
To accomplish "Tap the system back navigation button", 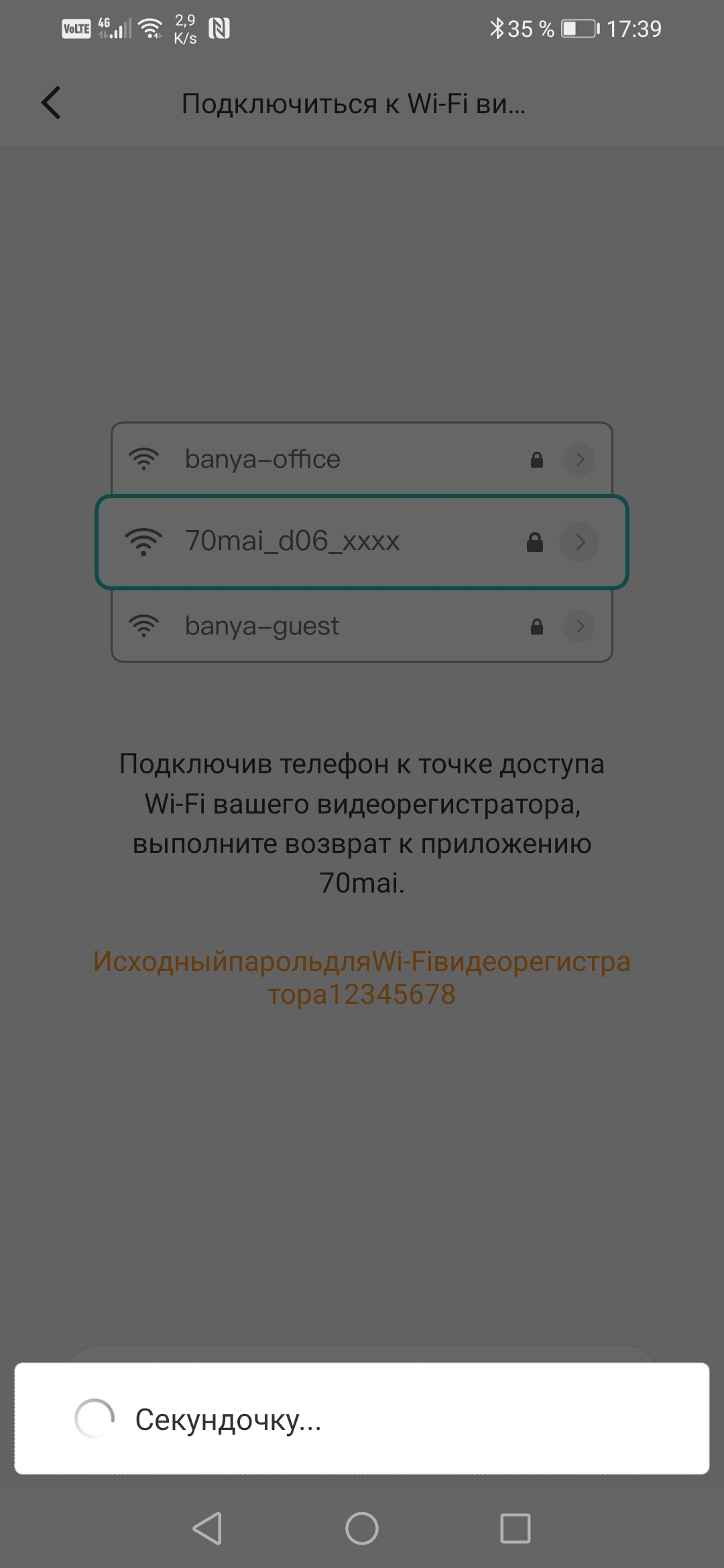I will (x=208, y=1528).
